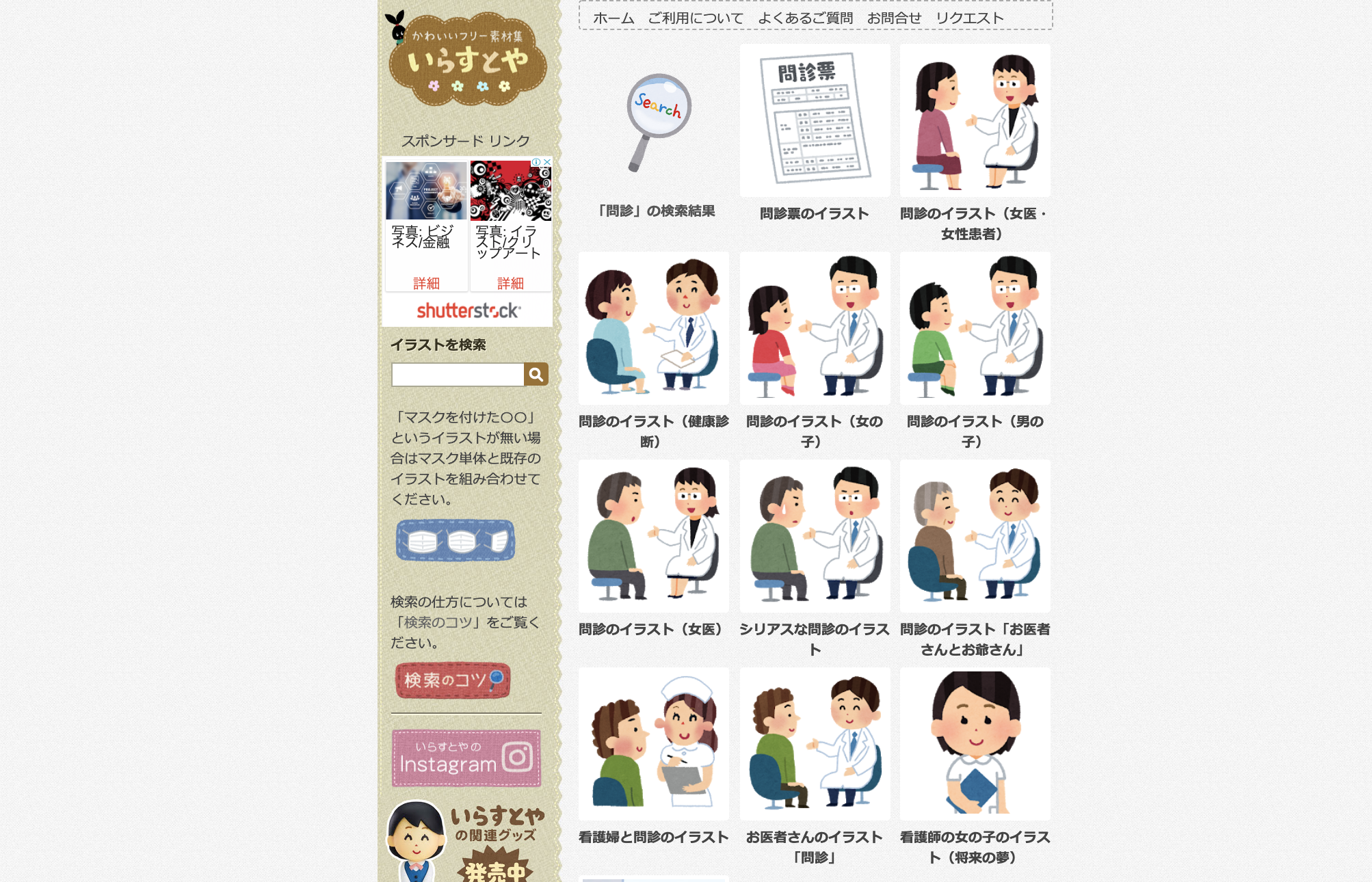The height and width of the screenshot is (882, 1372).
Task: Open 看護婦と問診のイラスト
Action: click(x=653, y=744)
